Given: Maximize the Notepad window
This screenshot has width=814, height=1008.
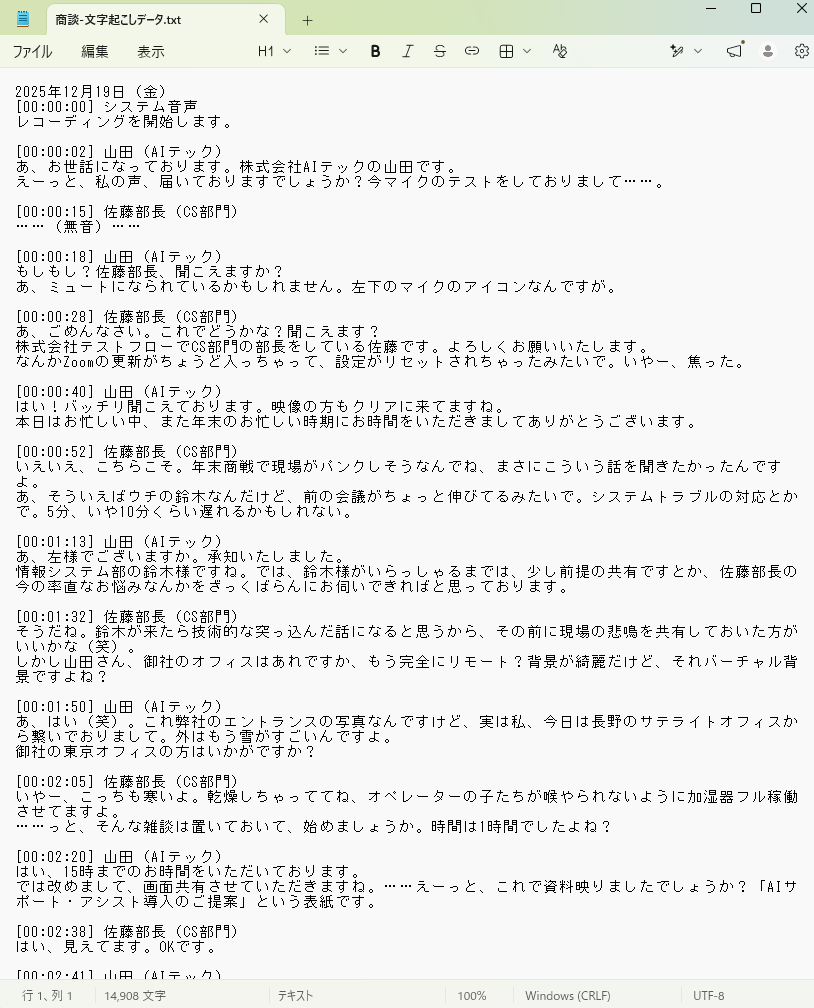Looking at the screenshot, I should tap(756, 8).
